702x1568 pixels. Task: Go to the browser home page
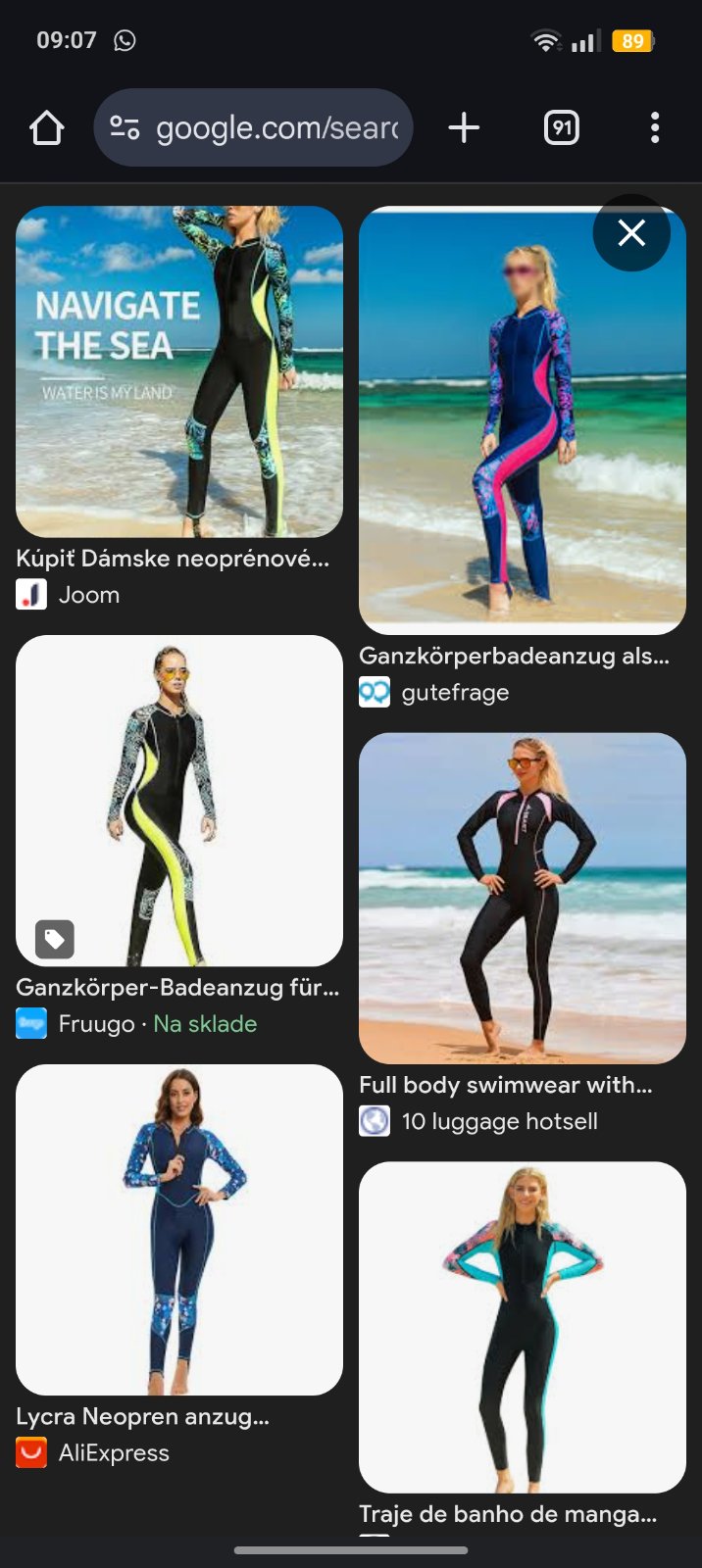click(x=46, y=128)
